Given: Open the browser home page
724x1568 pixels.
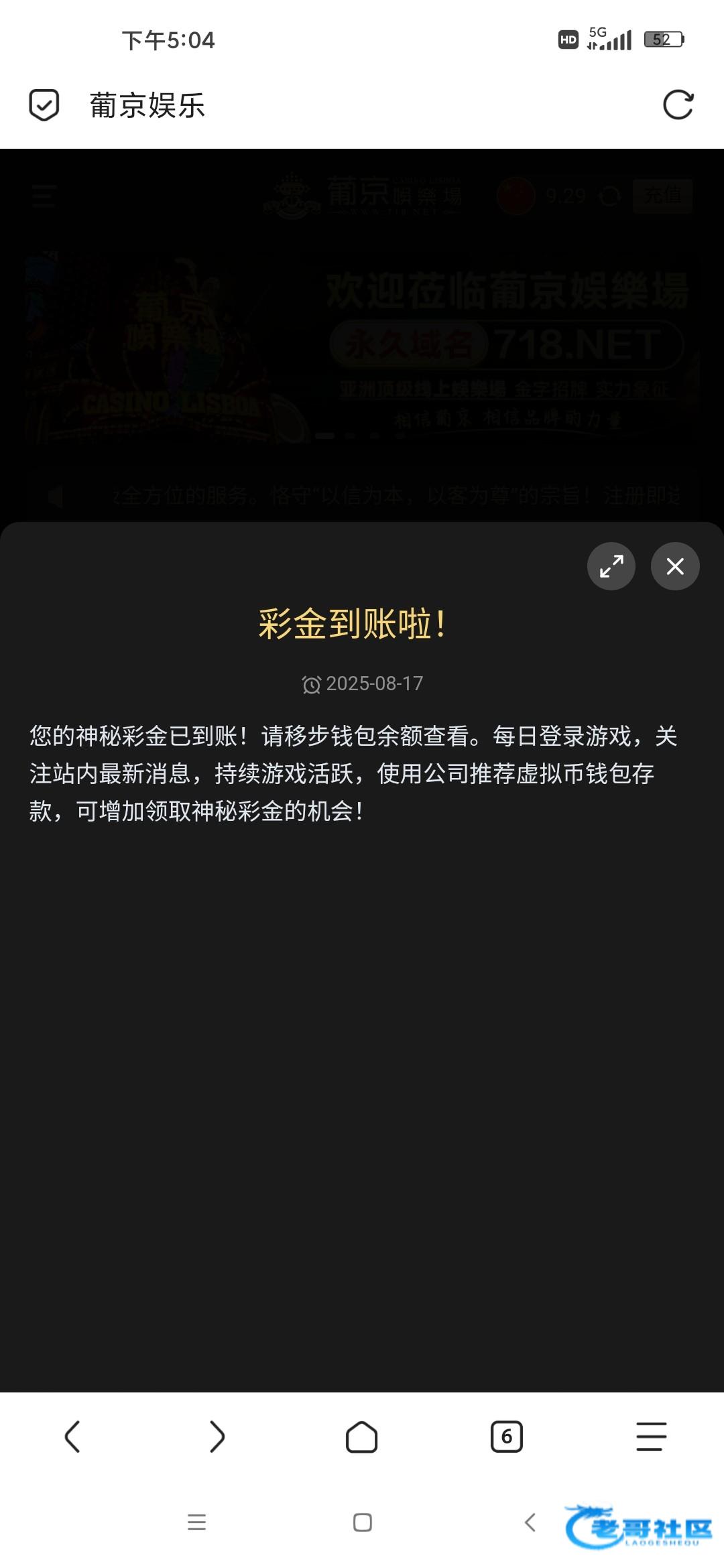Looking at the screenshot, I should pyautogui.click(x=362, y=1436).
